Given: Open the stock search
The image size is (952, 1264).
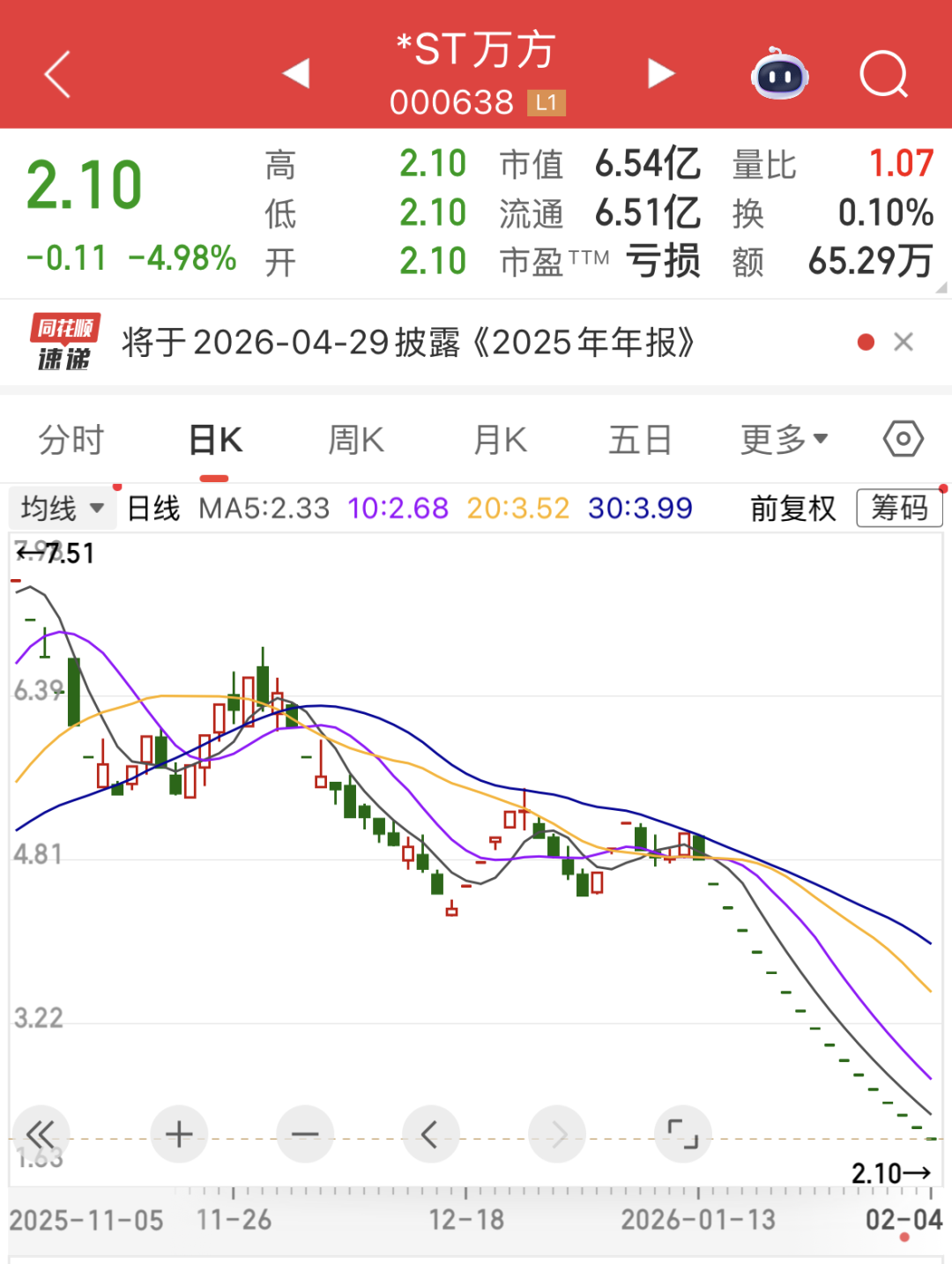Looking at the screenshot, I should 884,76.
